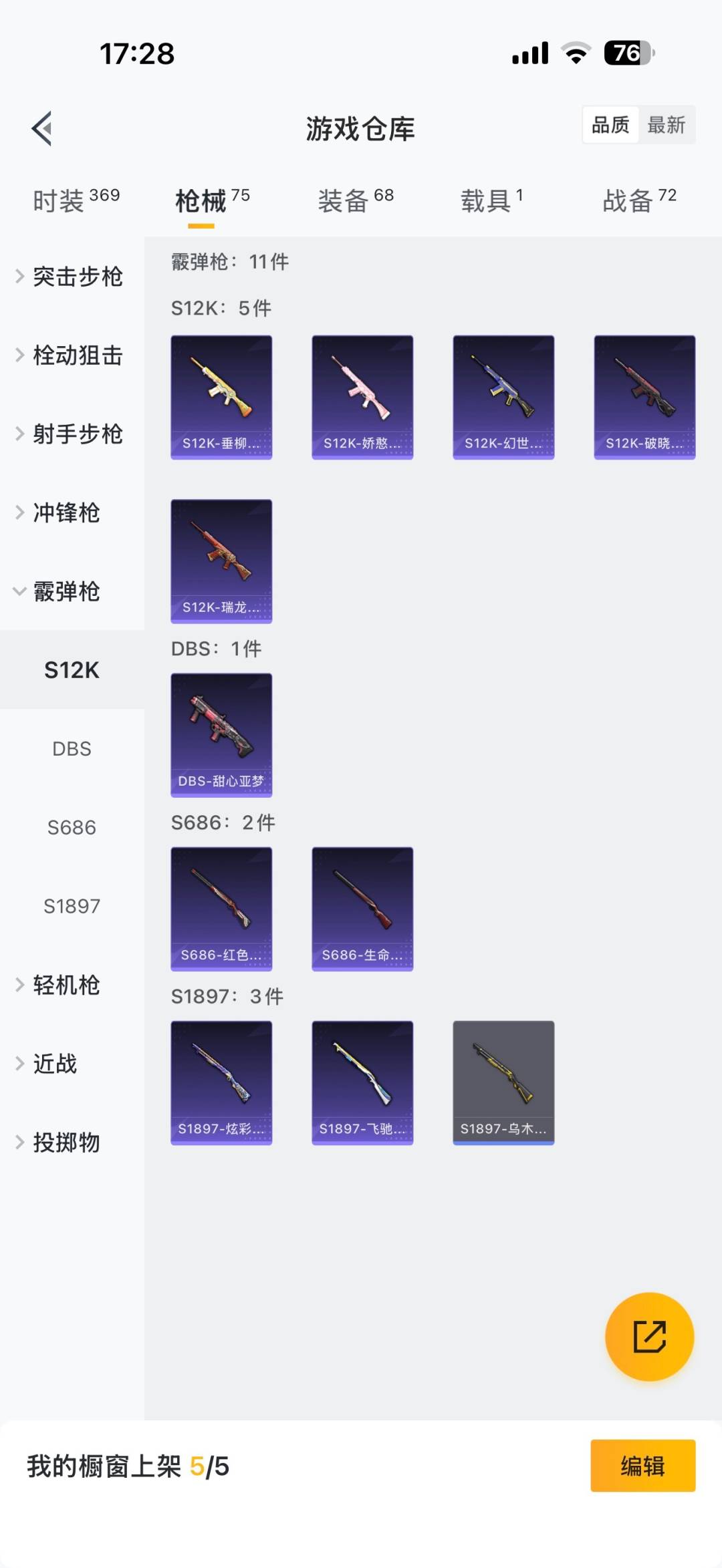
Task: Open the 战备 tab
Action: coord(639,200)
